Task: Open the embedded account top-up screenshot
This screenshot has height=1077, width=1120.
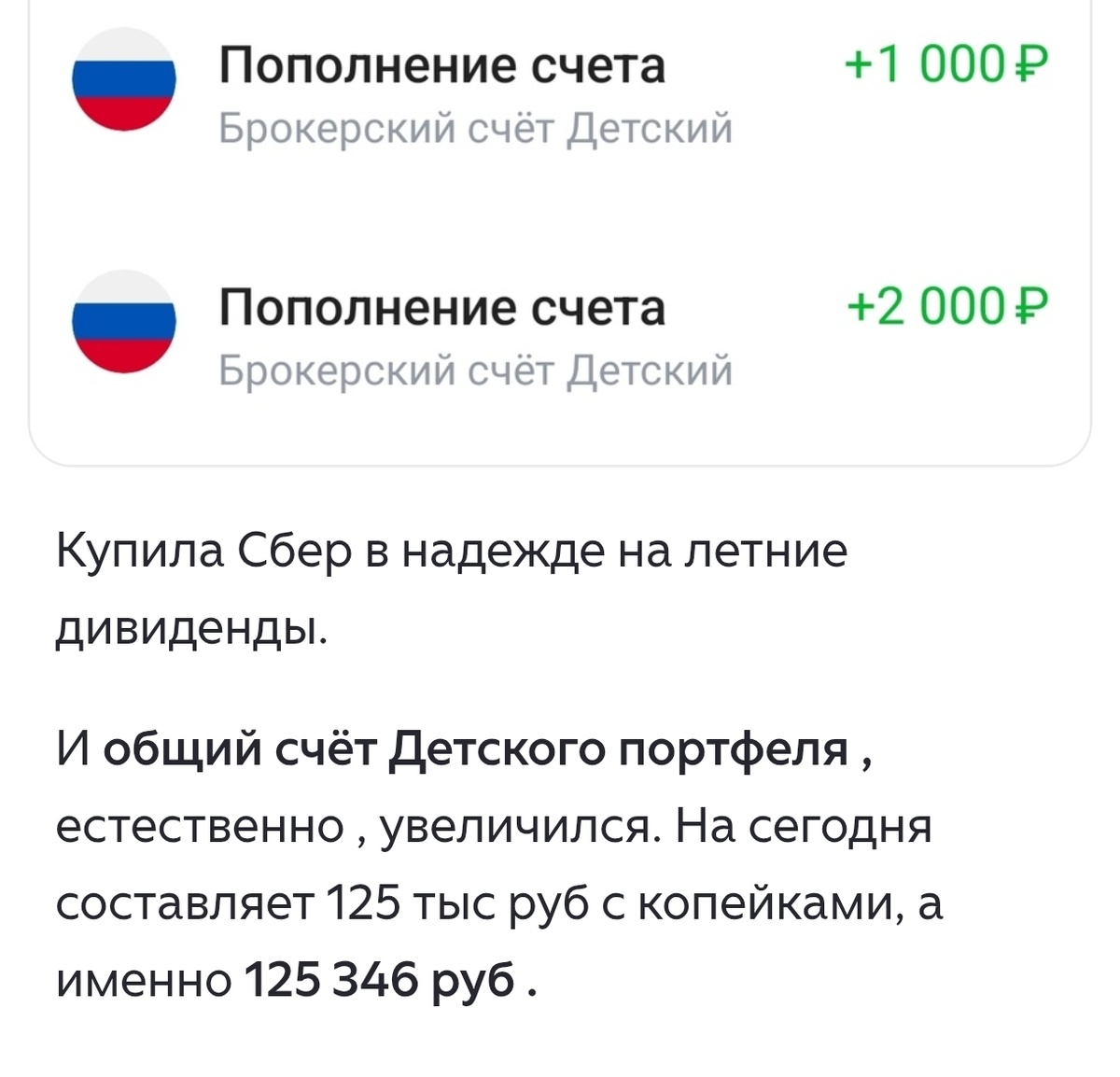Action: [560, 224]
